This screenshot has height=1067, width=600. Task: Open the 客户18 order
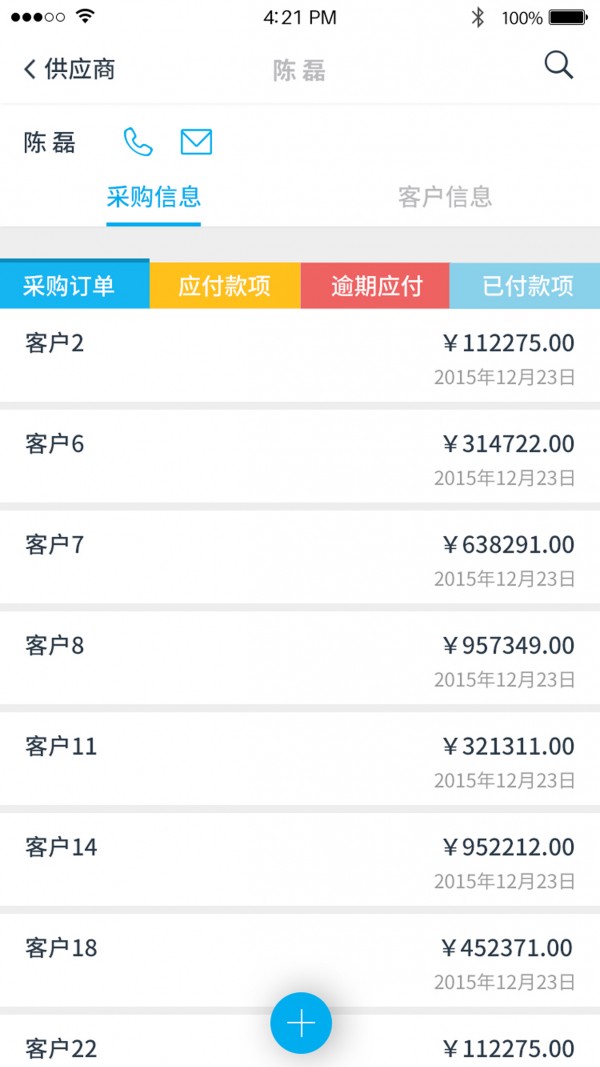(300, 960)
